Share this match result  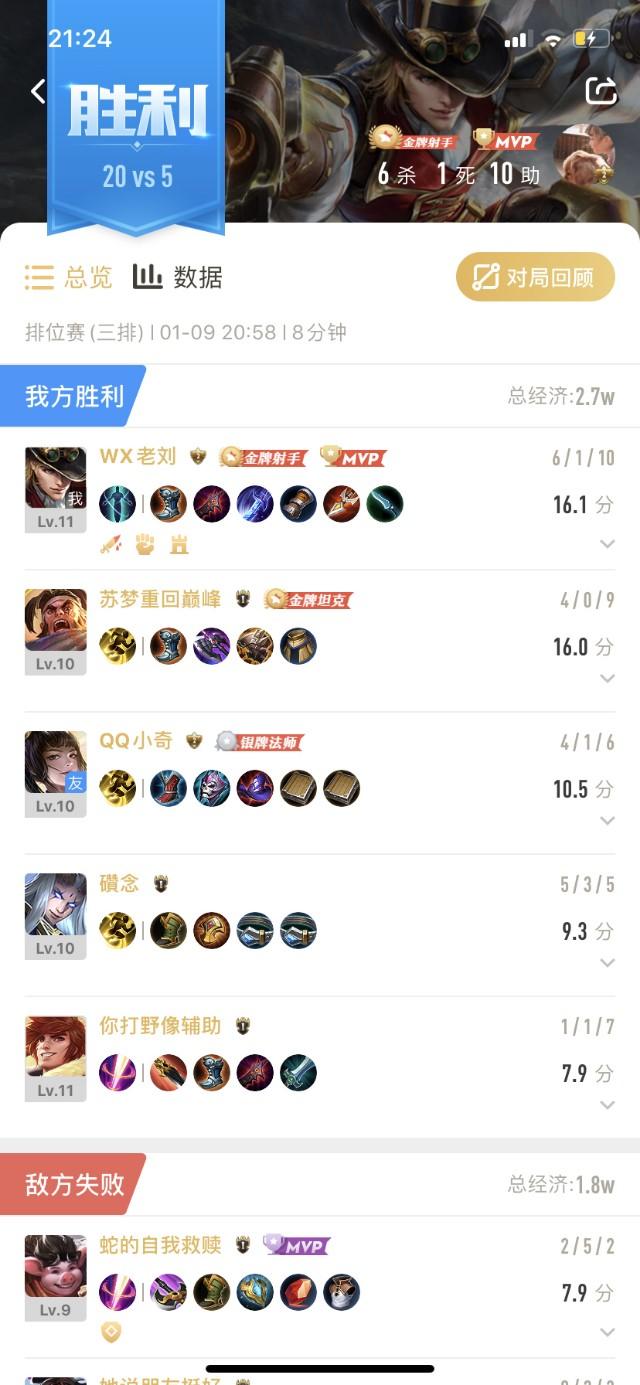tap(601, 91)
